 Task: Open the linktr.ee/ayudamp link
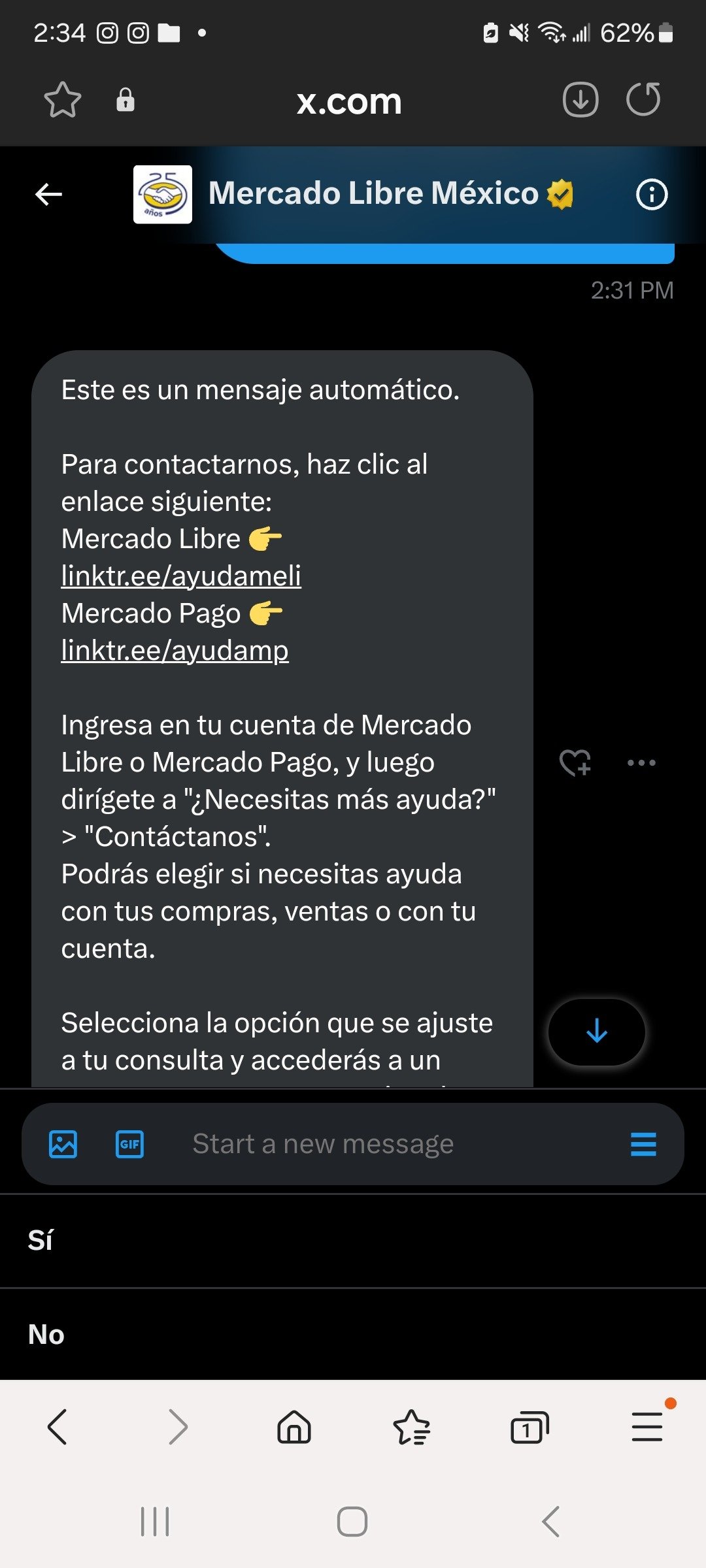pyautogui.click(x=175, y=651)
